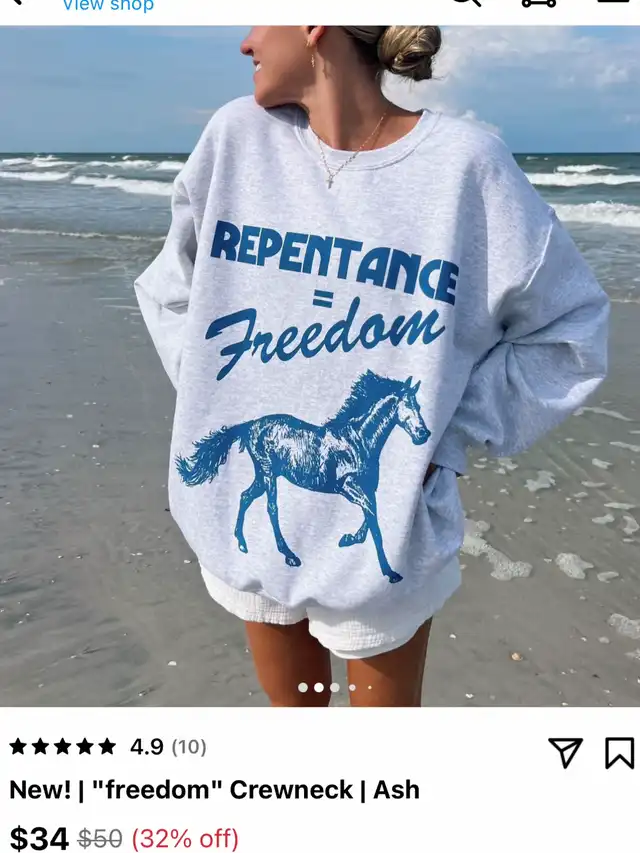
Task: Open the View shop link
Action: 108,5
